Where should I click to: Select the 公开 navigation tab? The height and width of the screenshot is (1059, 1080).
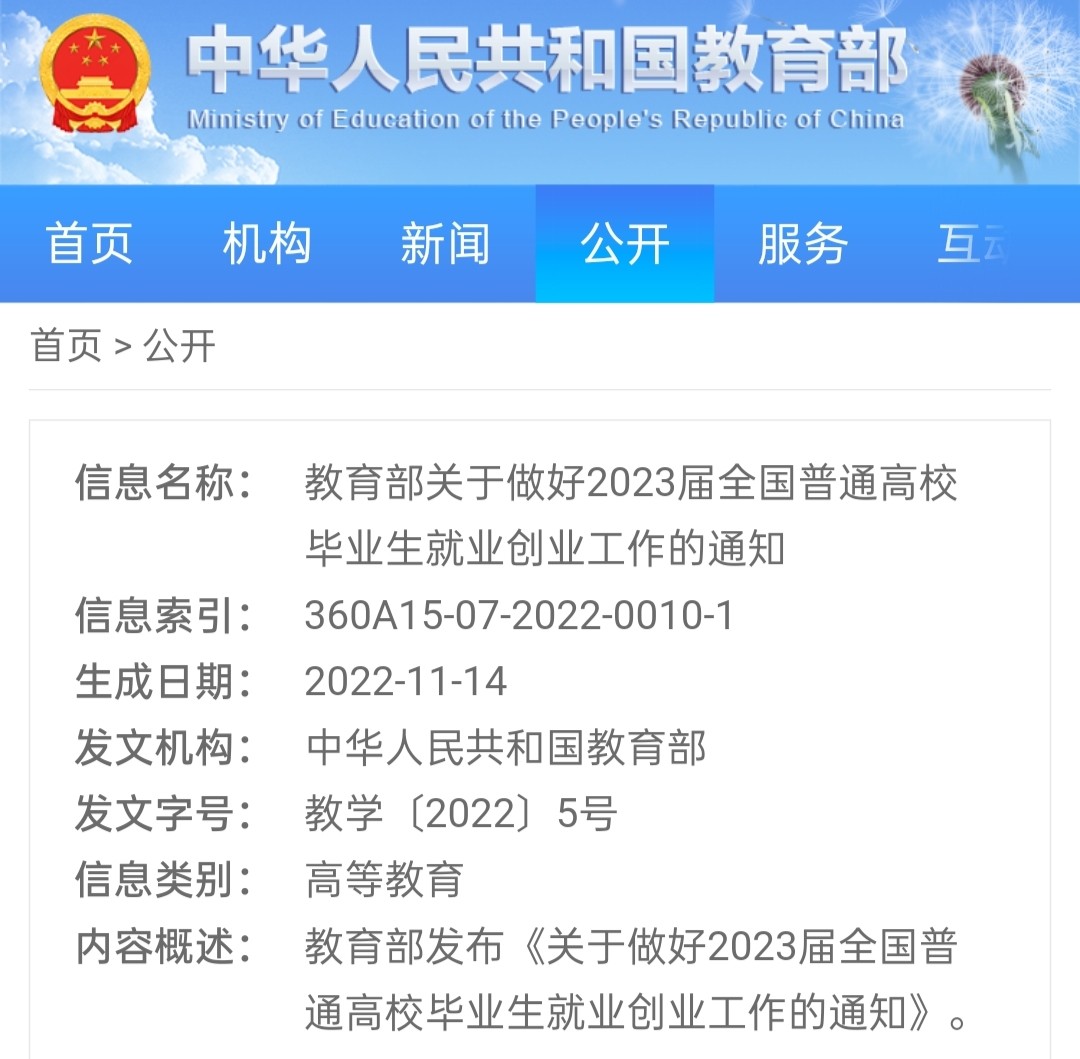coord(625,244)
